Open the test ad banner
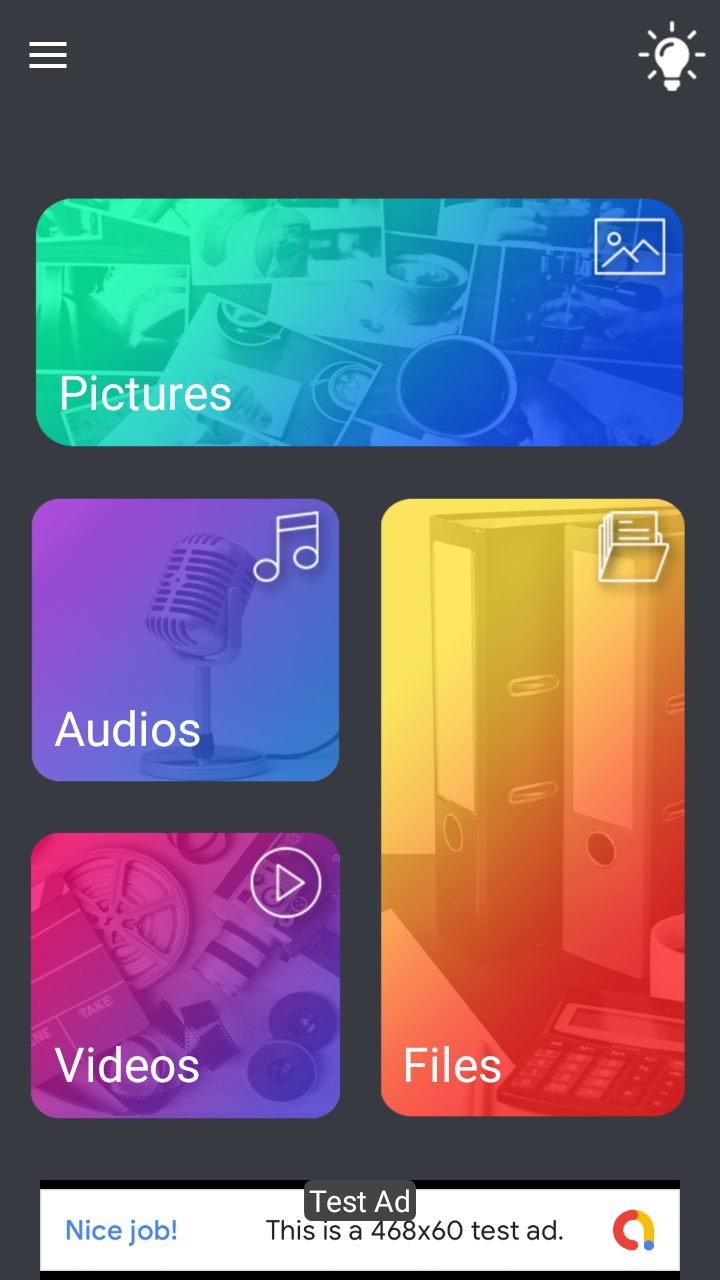720x1280 pixels. click(360, 1230)
